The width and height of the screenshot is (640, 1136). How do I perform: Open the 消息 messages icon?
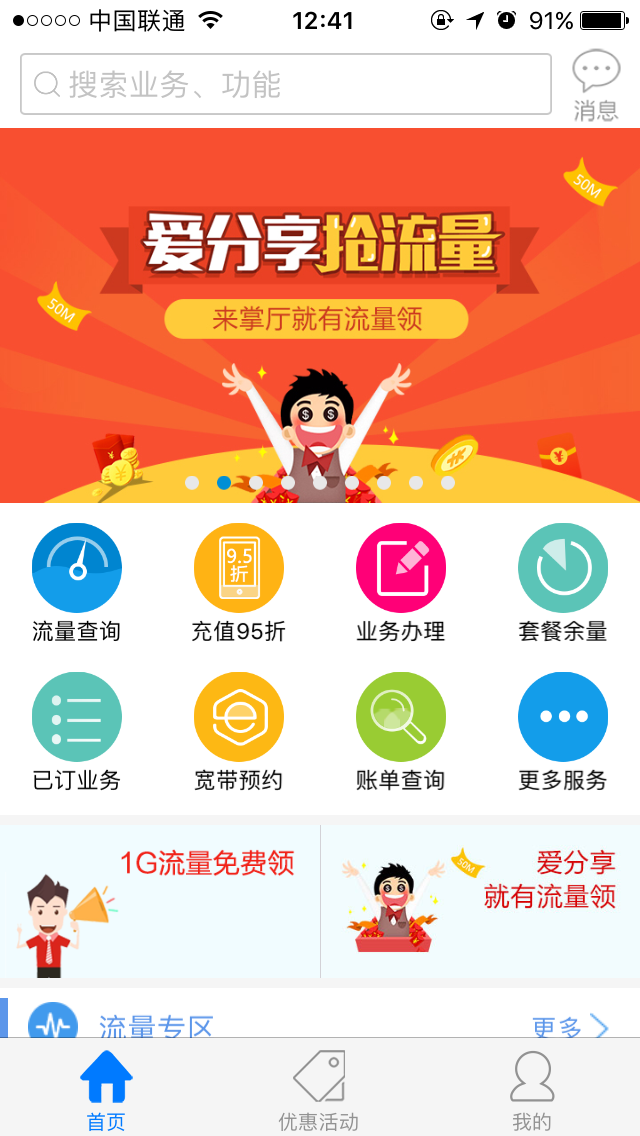[596, 86]
